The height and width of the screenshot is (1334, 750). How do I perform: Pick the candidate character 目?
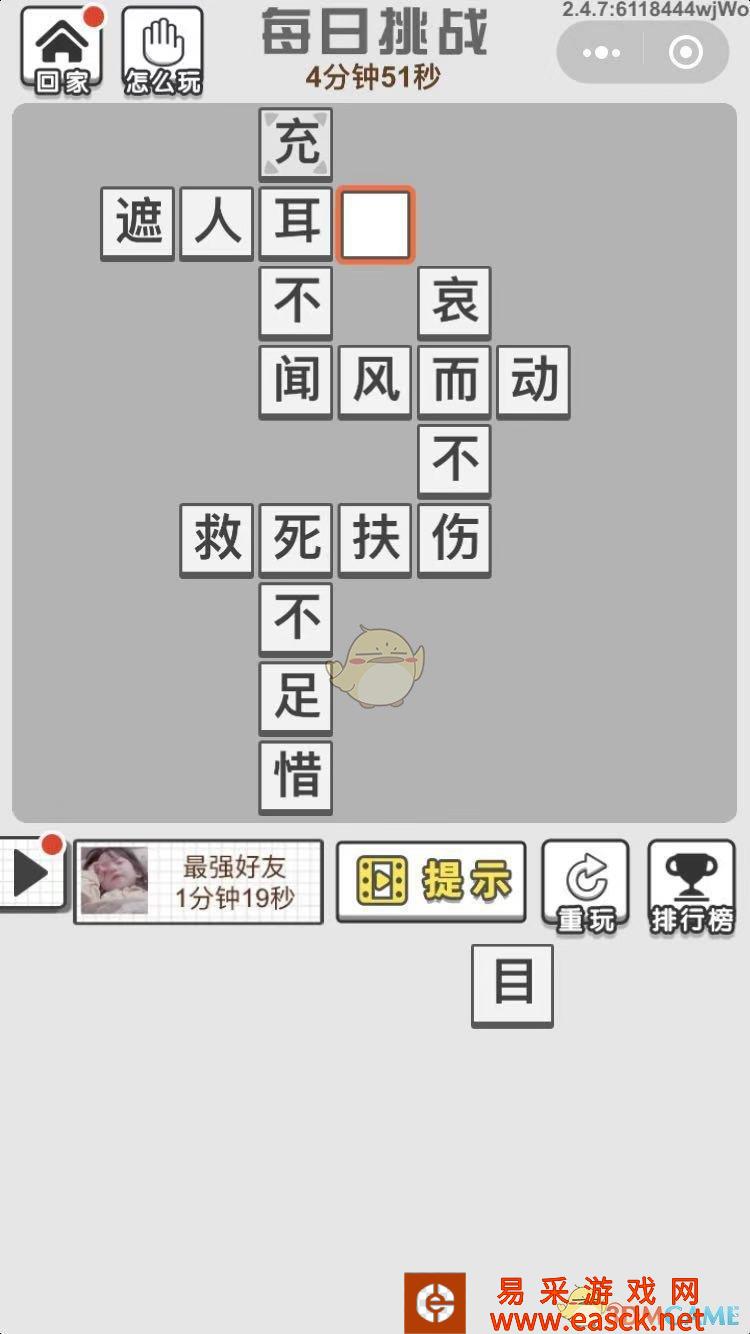click(512, 984)
